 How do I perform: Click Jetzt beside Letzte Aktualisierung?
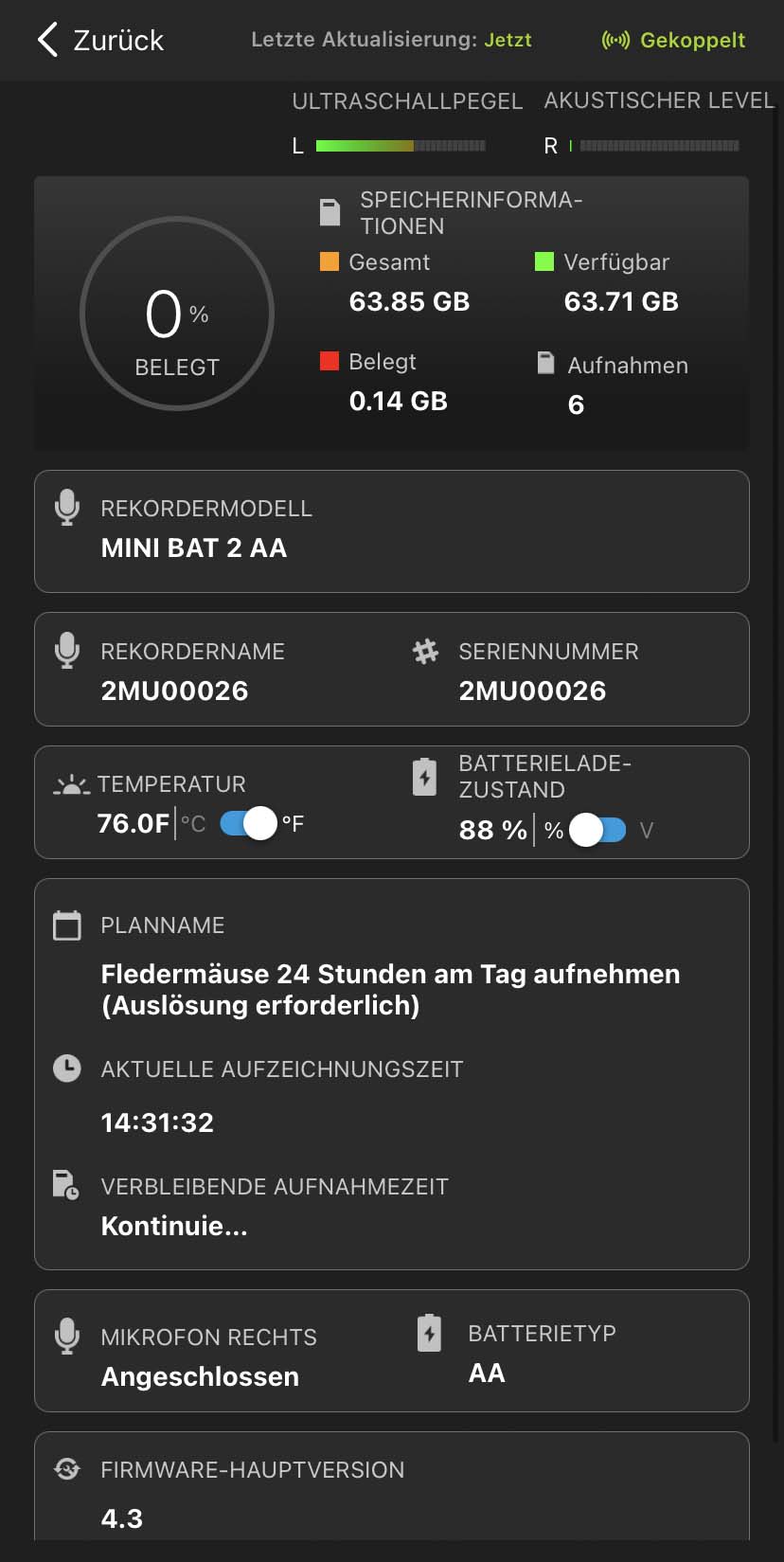point(509,40)
